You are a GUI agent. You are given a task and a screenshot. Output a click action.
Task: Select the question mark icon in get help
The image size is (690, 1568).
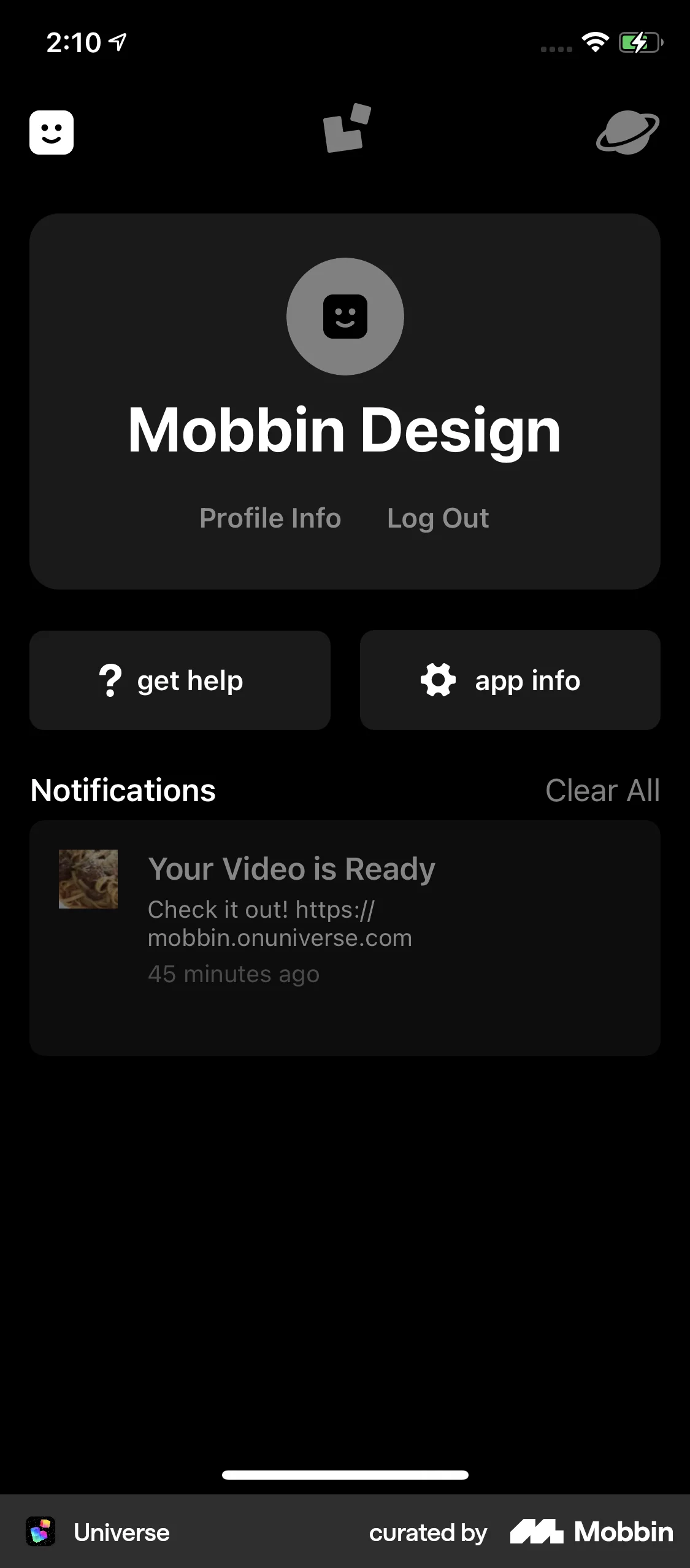tap(110, 680)
